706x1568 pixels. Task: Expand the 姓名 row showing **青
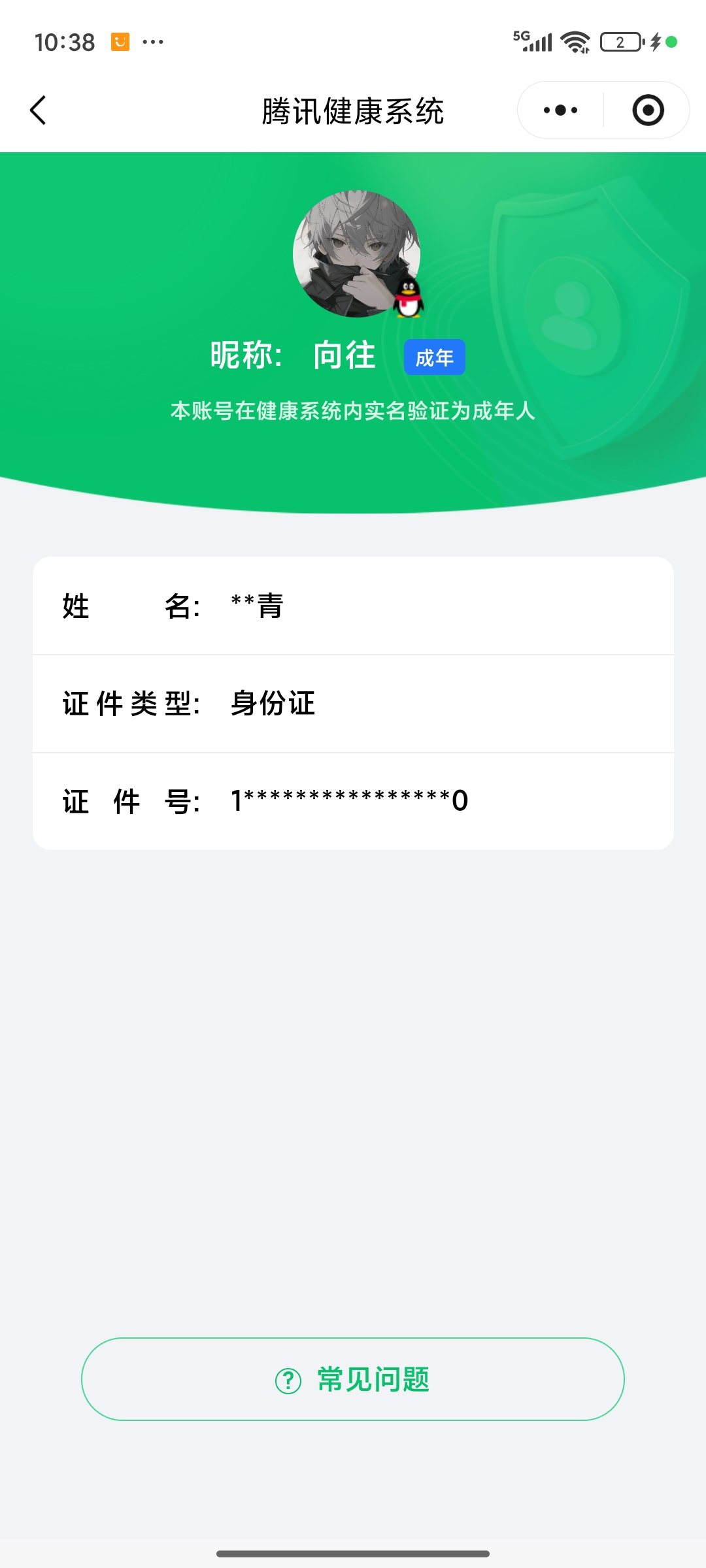pyautogui.click(x=353, y=606)
